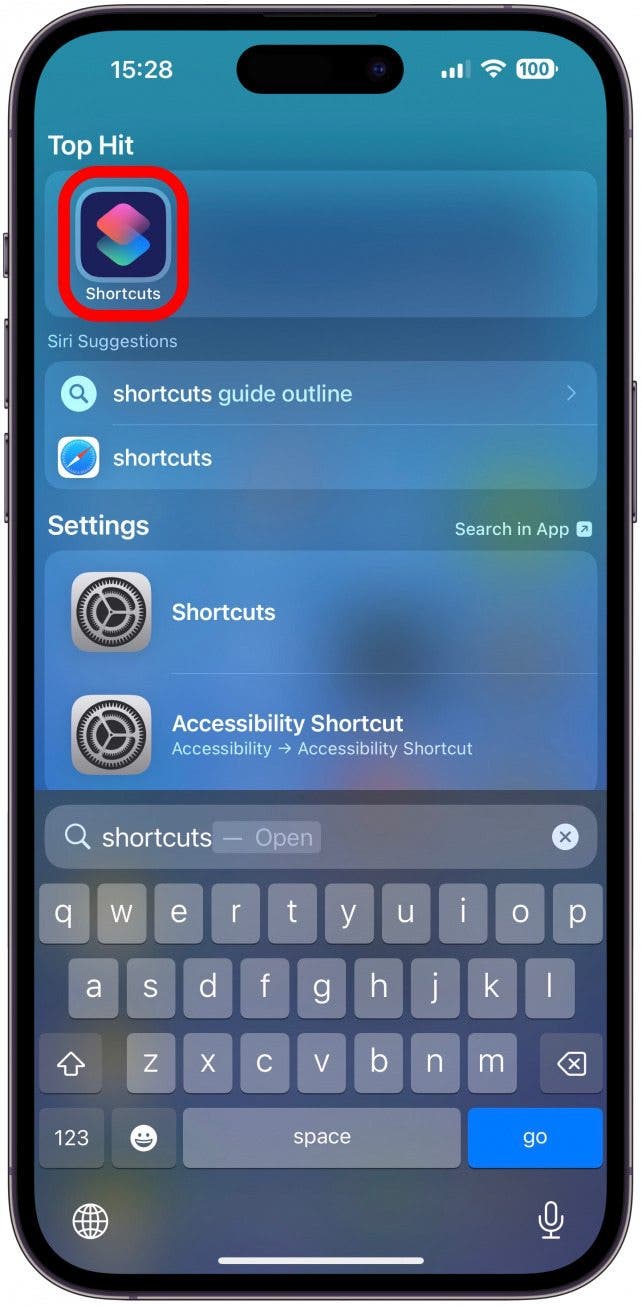
Task: Clear the search text
Action: [x=565, y=837]
